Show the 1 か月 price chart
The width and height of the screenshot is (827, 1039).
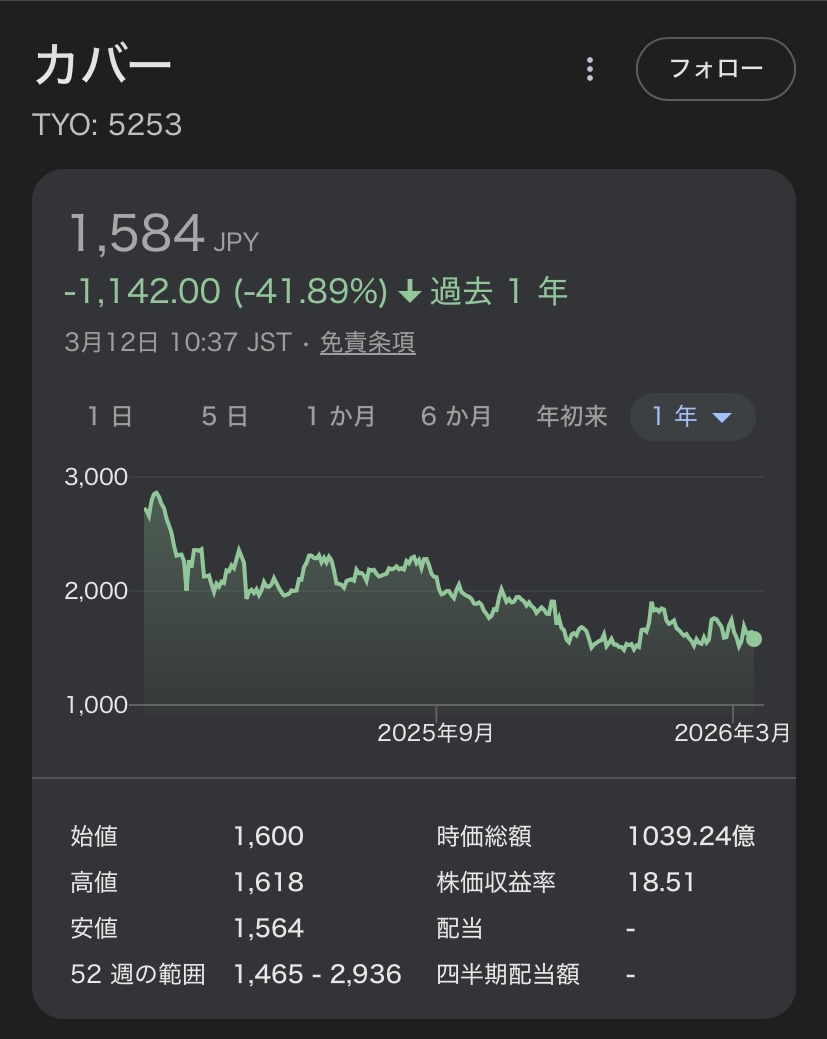[341, 416]
